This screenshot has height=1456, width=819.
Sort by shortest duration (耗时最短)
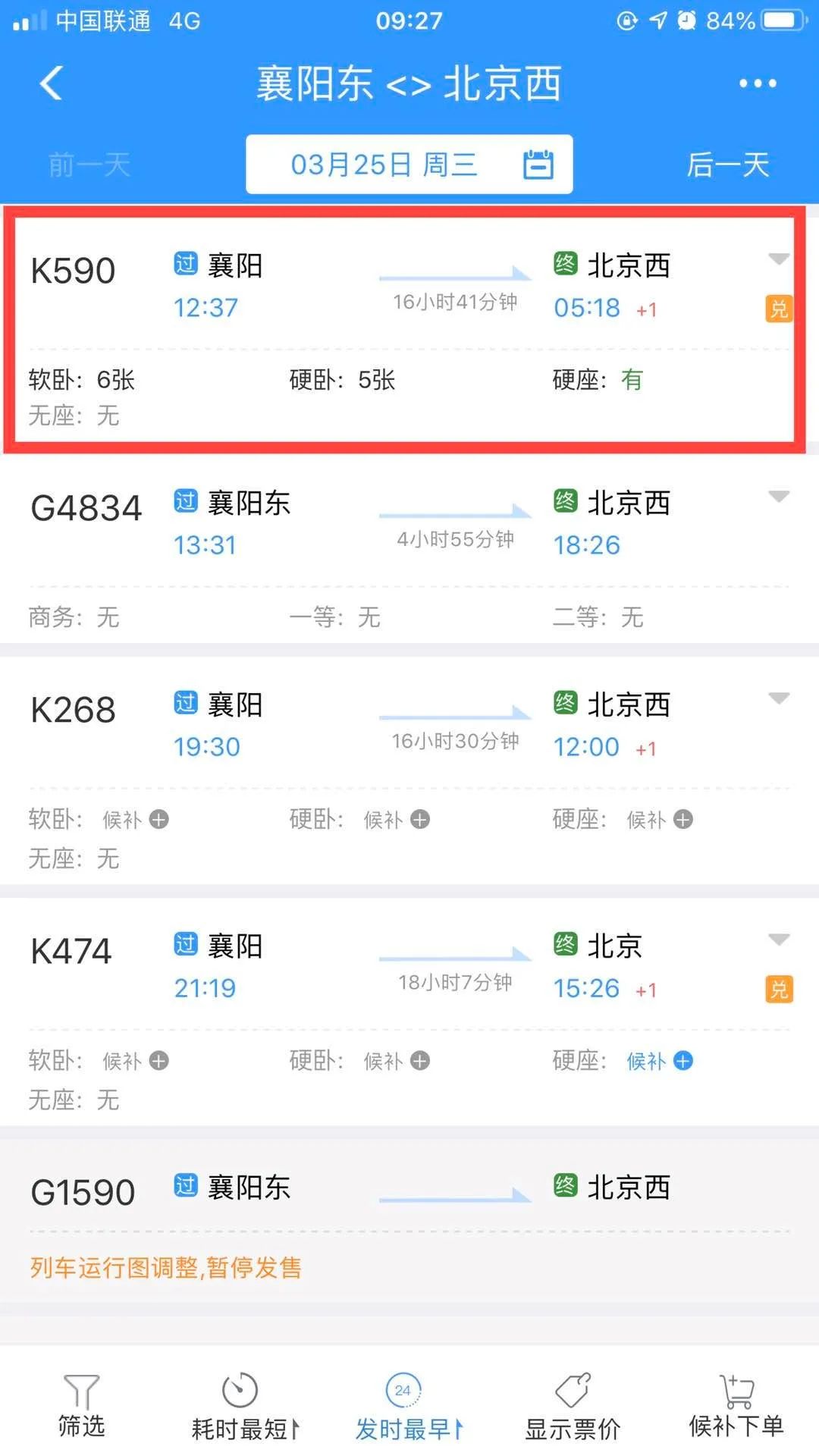coord(244,1407)
